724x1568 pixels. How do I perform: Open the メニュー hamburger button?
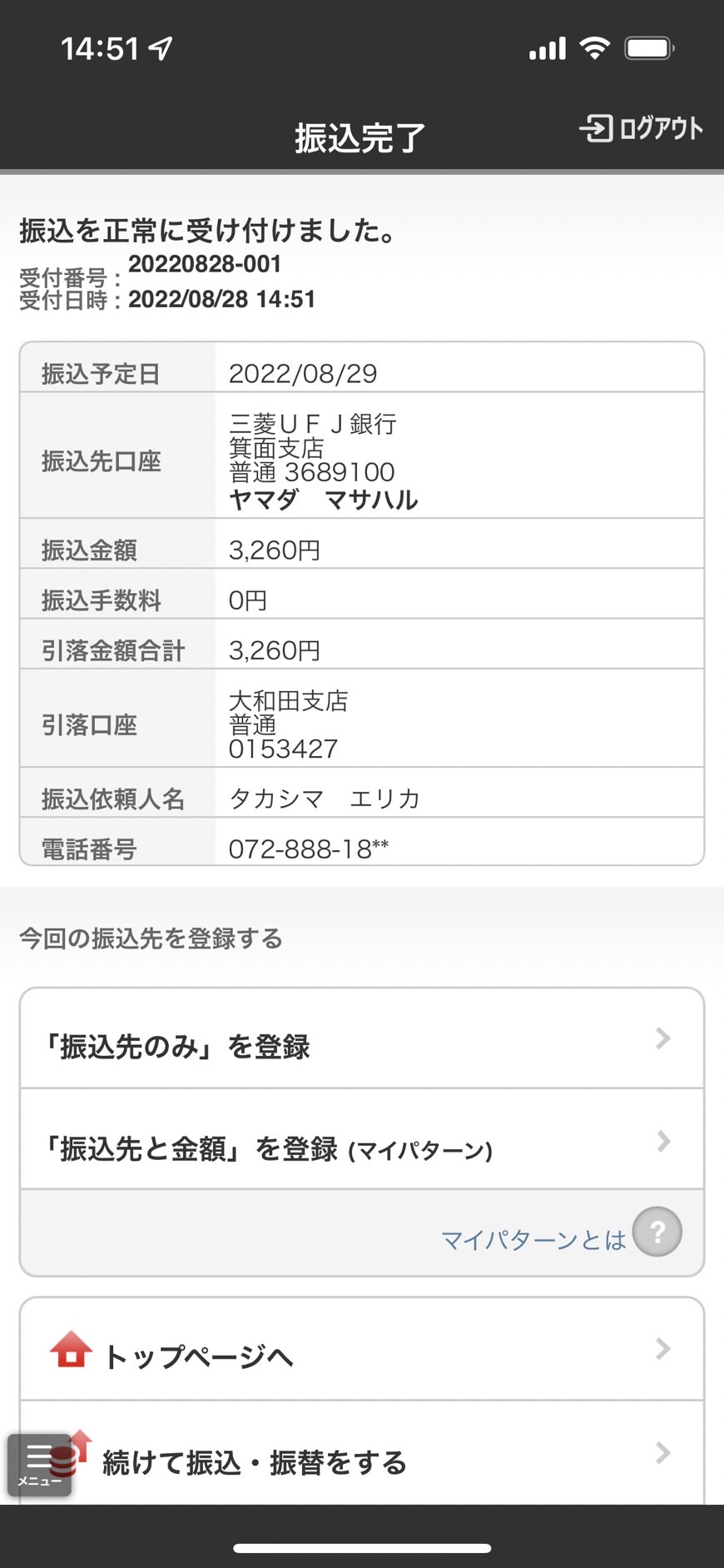(39, 1465)
